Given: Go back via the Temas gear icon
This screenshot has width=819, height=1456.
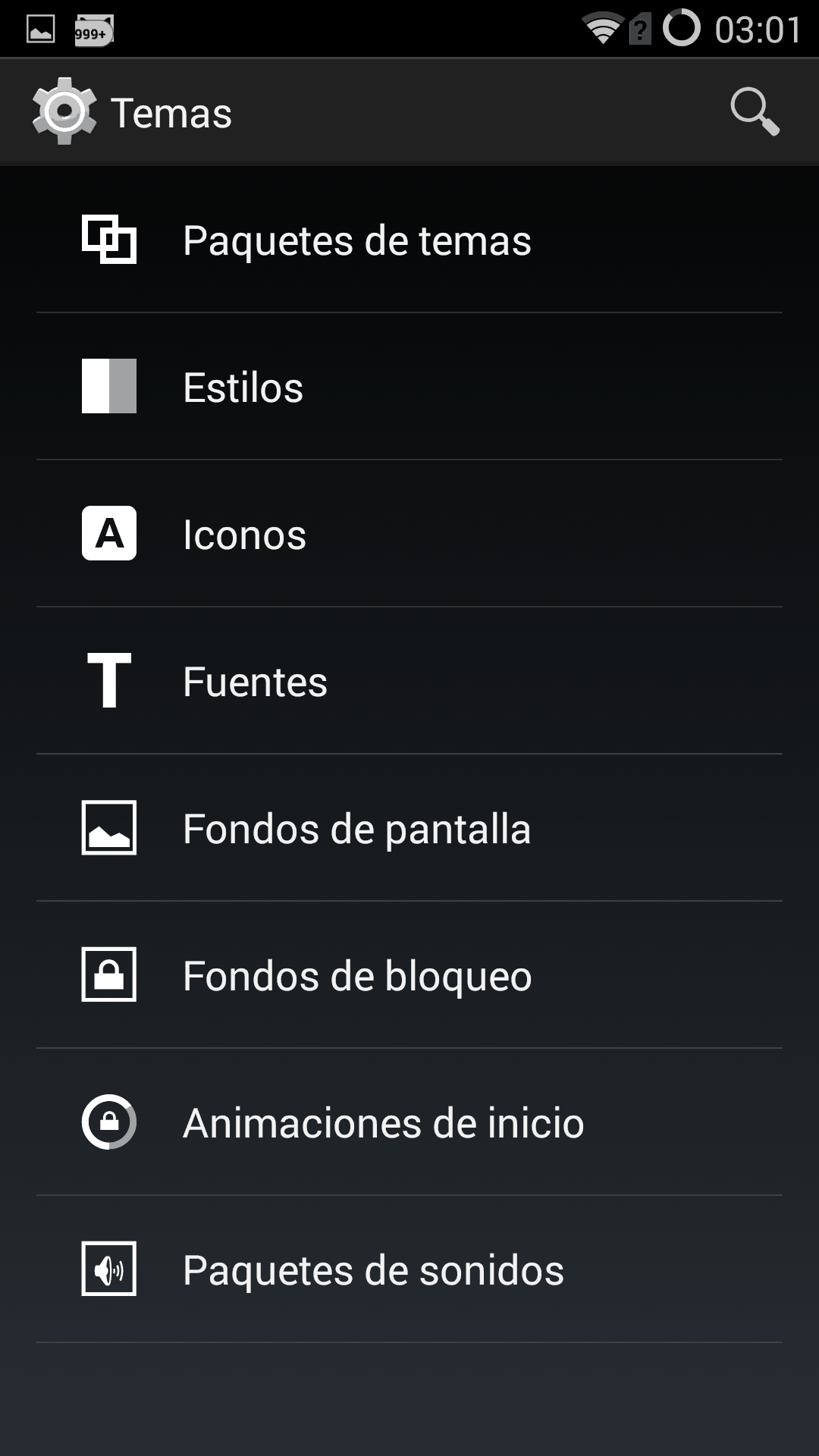Looking at the screenshot, I should tap(64, 111).
